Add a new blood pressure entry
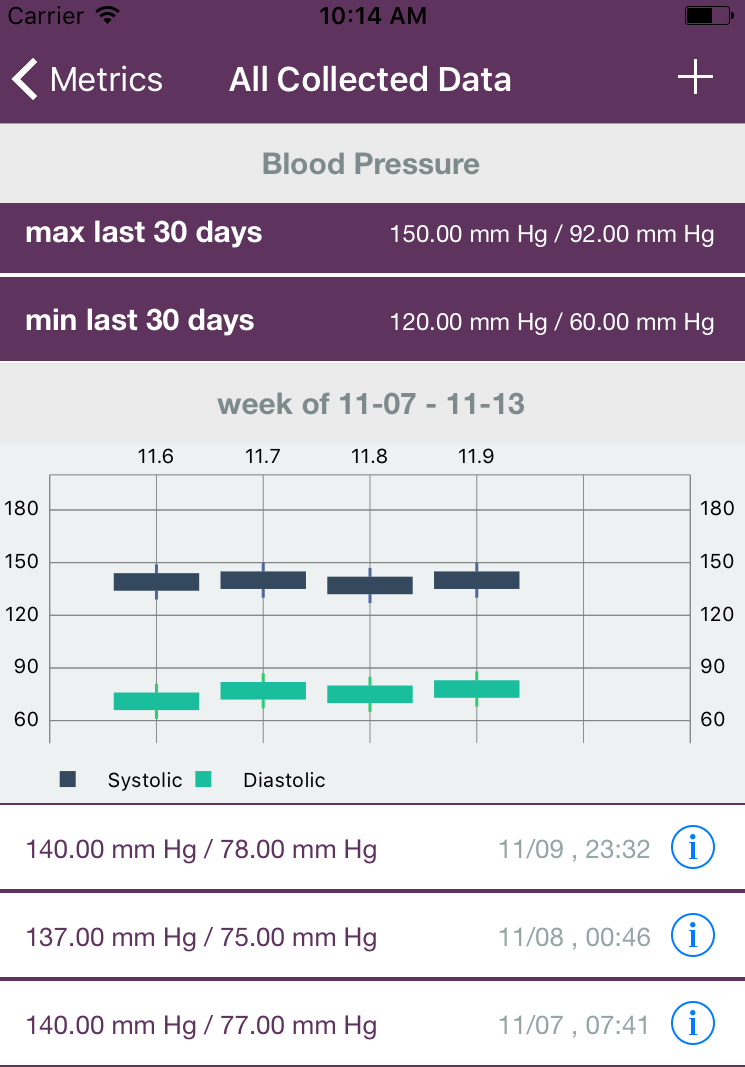 695,78
